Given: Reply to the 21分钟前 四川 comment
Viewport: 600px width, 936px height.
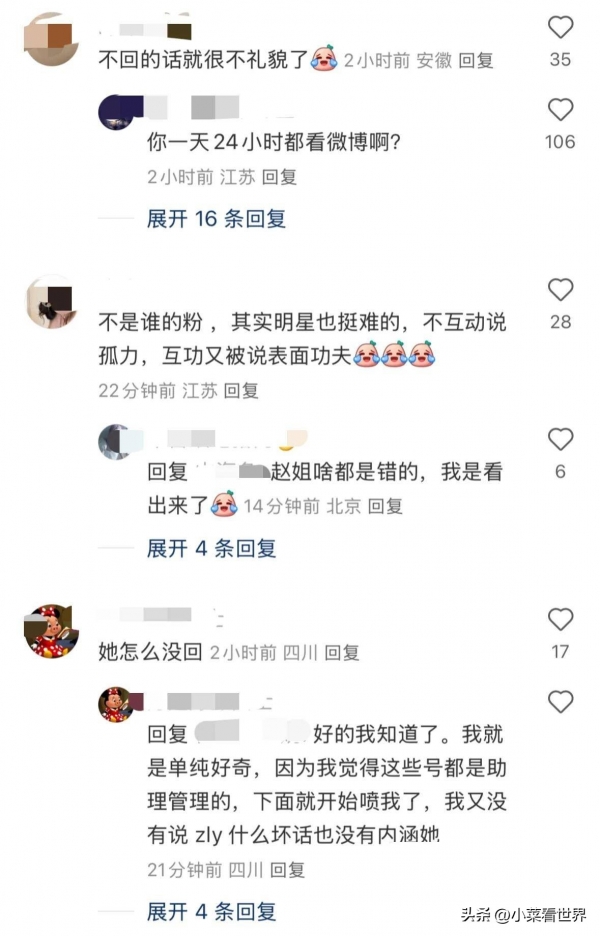Looking at the screenshot, I should (288, 870).
